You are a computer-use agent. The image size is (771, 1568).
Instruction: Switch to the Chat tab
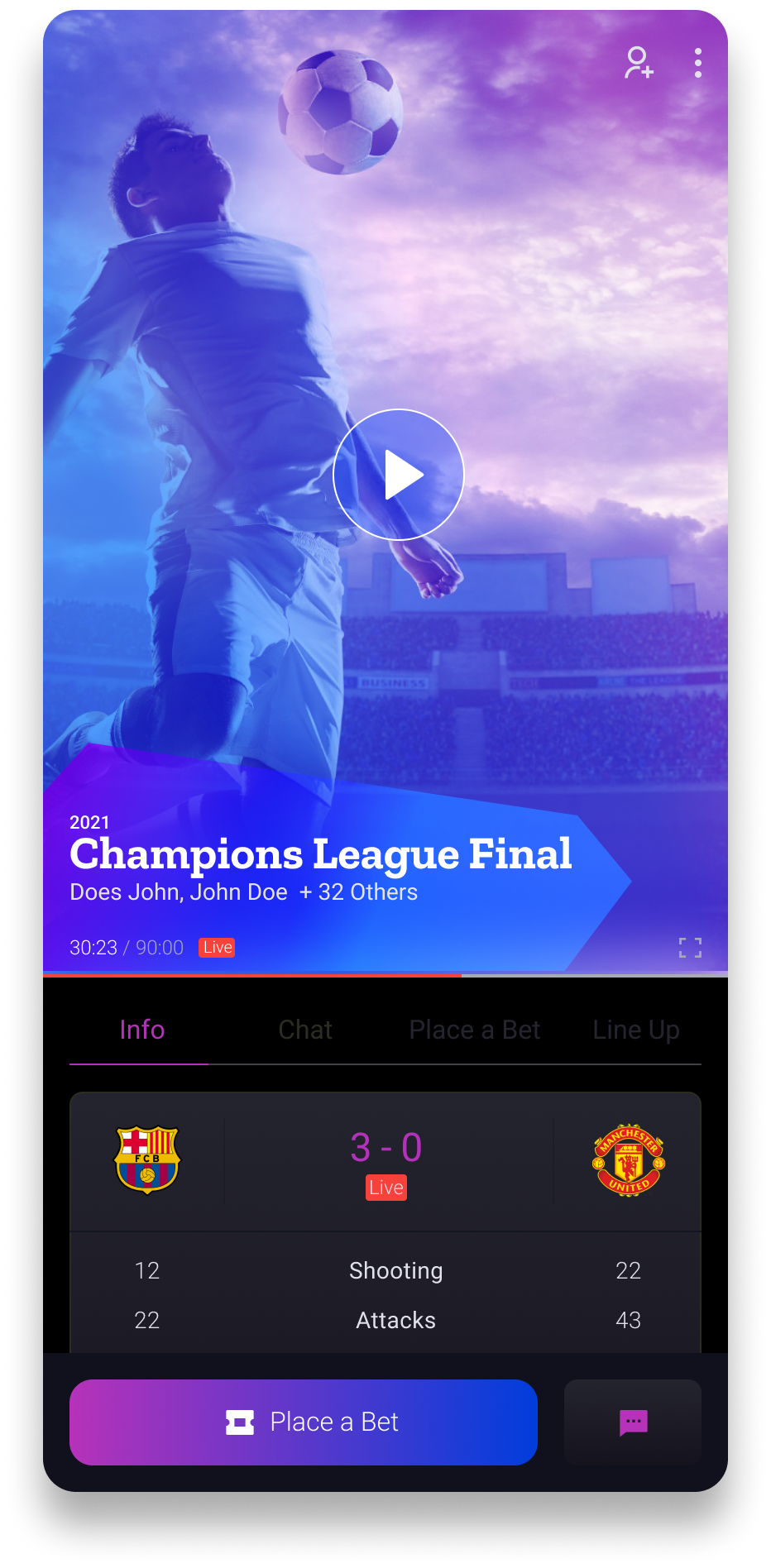[305, 1030]
